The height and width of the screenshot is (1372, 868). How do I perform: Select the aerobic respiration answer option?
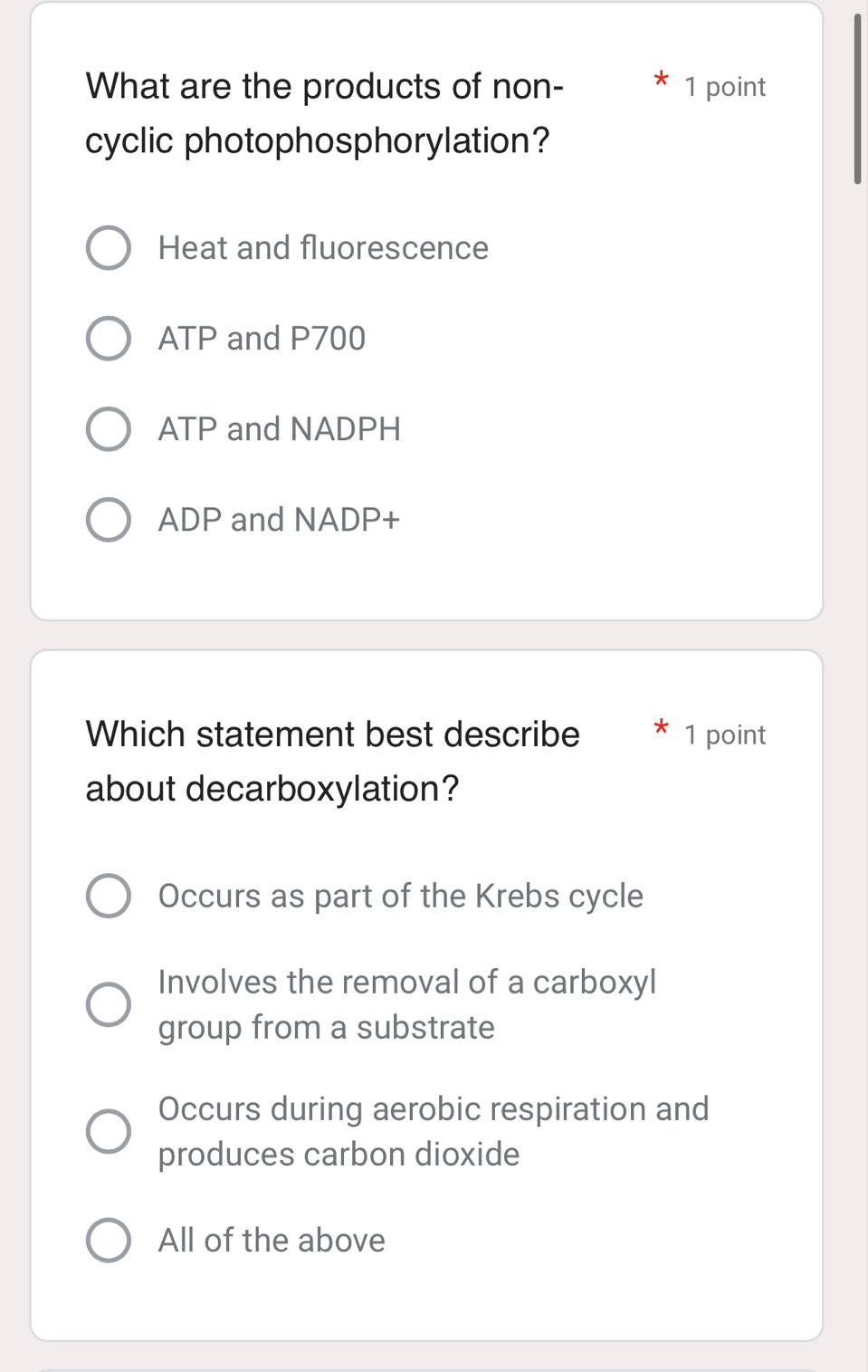click(109, 1131)
